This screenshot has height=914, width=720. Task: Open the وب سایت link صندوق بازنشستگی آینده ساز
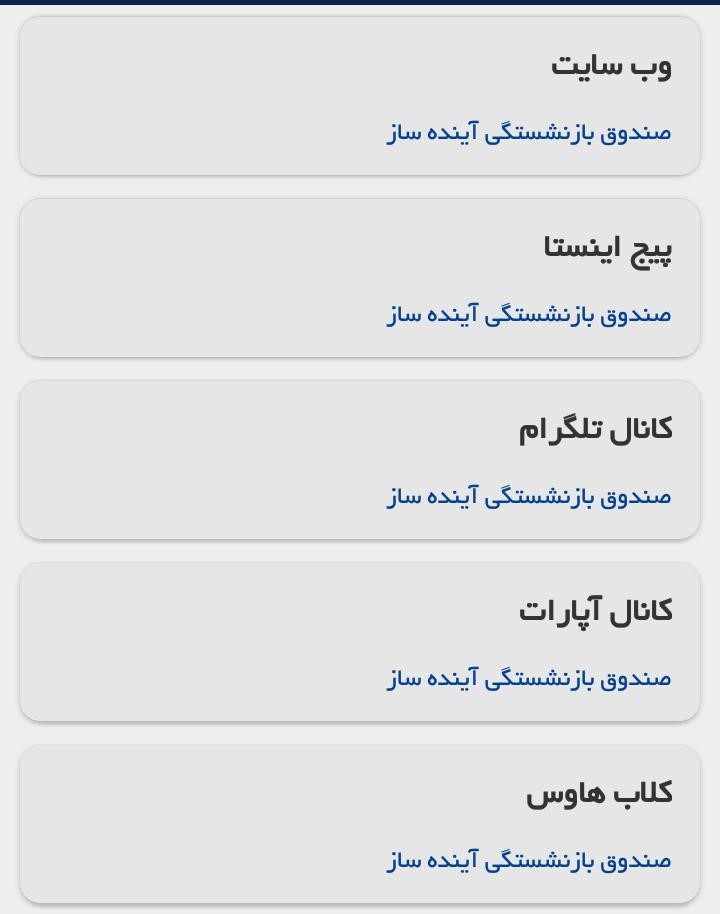[529, 132]
